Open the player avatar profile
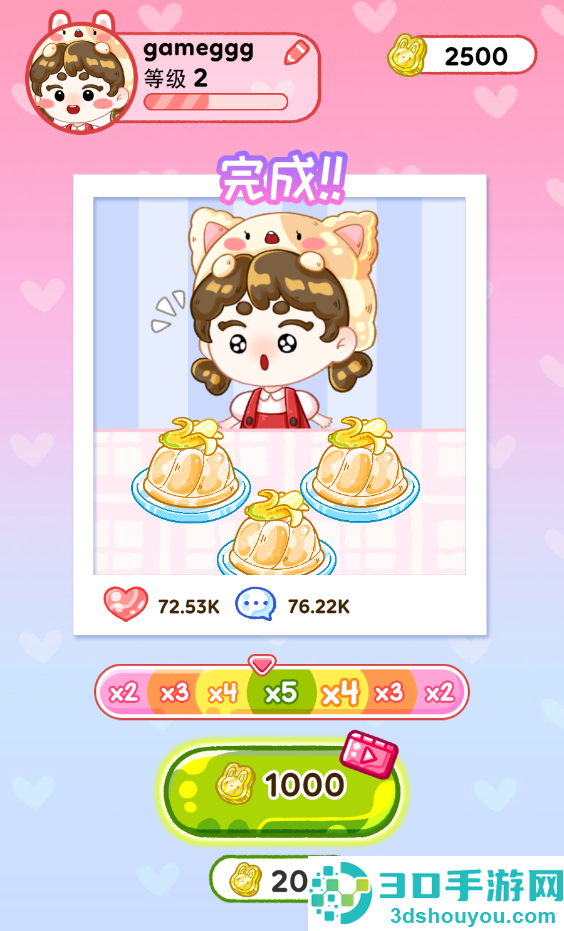The width and height of the screenshot is (564, 931). click(x=81, y=72)
